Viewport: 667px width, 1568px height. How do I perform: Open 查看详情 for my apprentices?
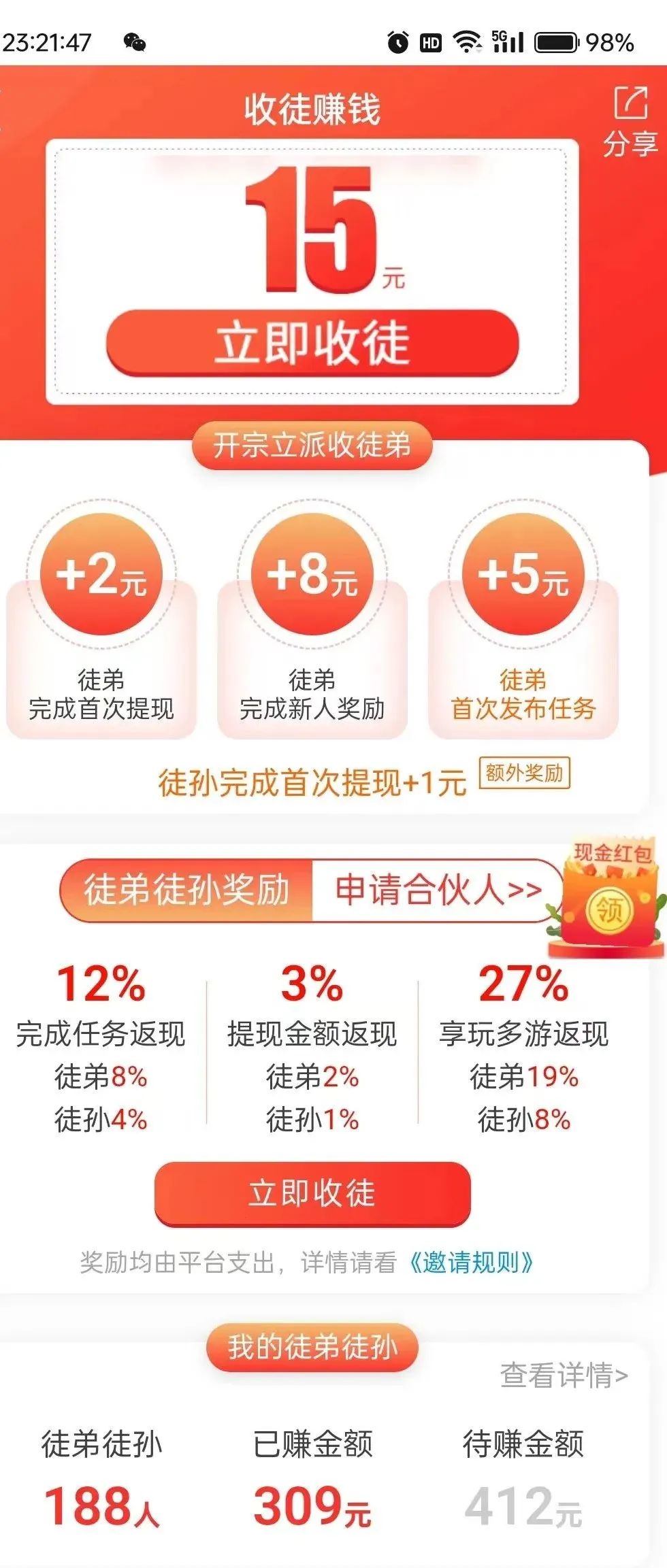[564, 1375]
